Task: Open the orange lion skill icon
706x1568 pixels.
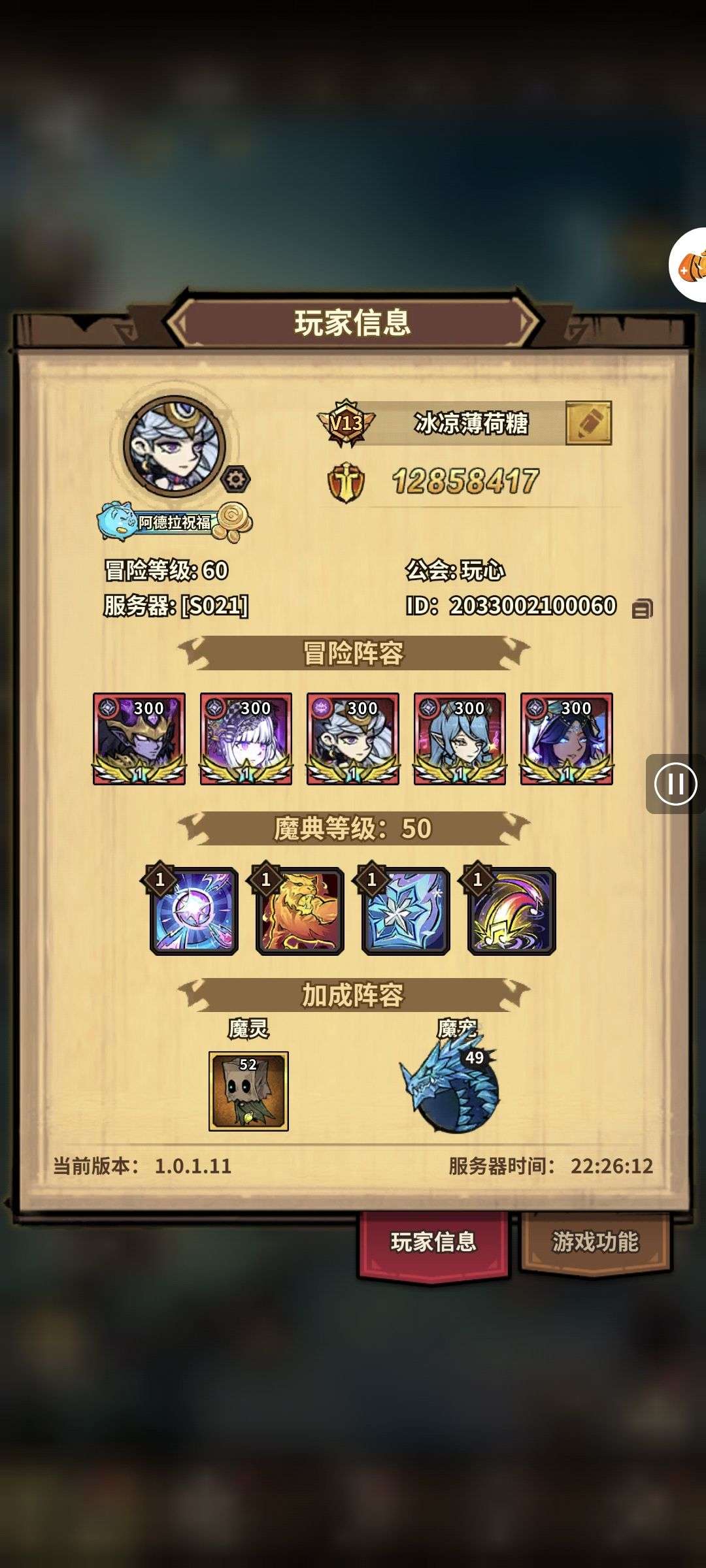Action: [300, 911]
